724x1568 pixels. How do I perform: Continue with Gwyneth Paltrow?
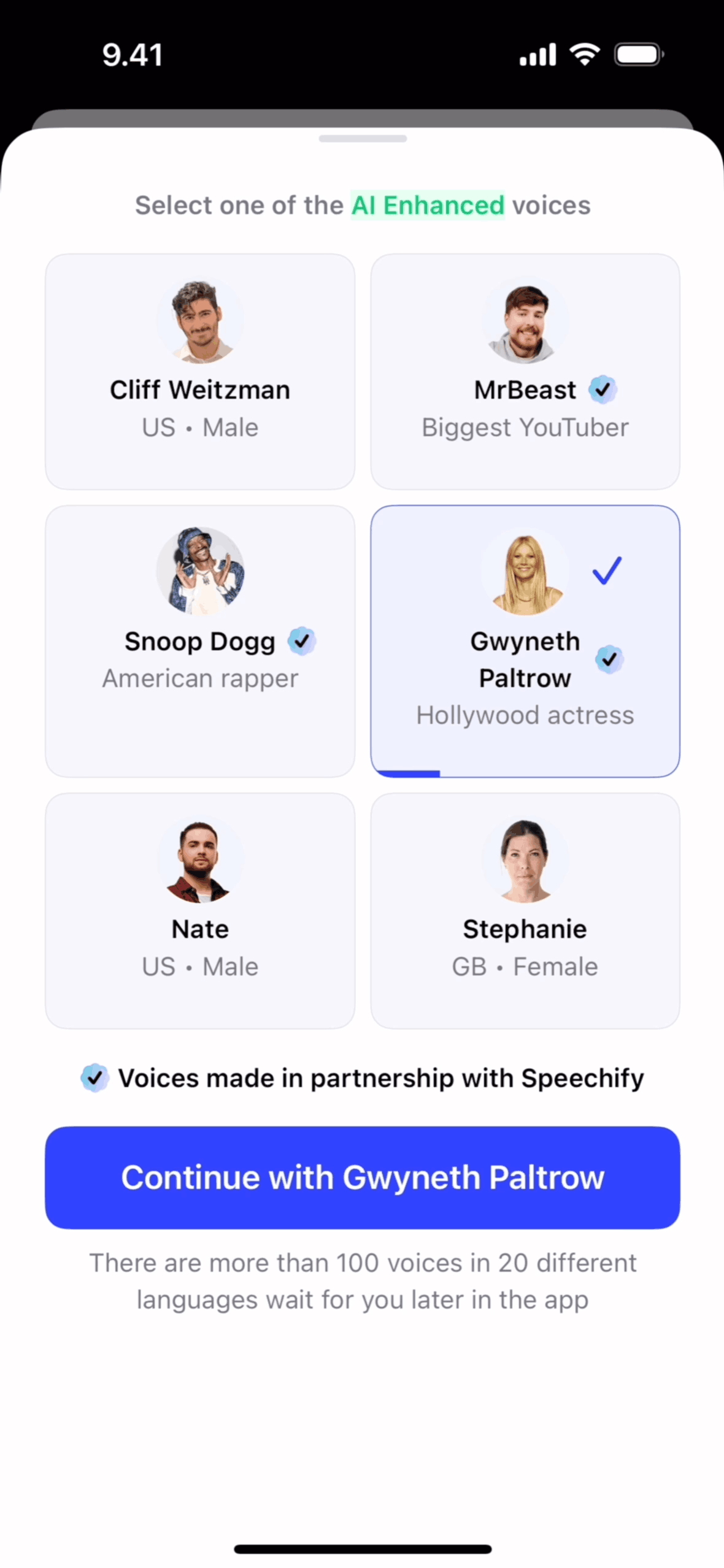pos(362,1177)
